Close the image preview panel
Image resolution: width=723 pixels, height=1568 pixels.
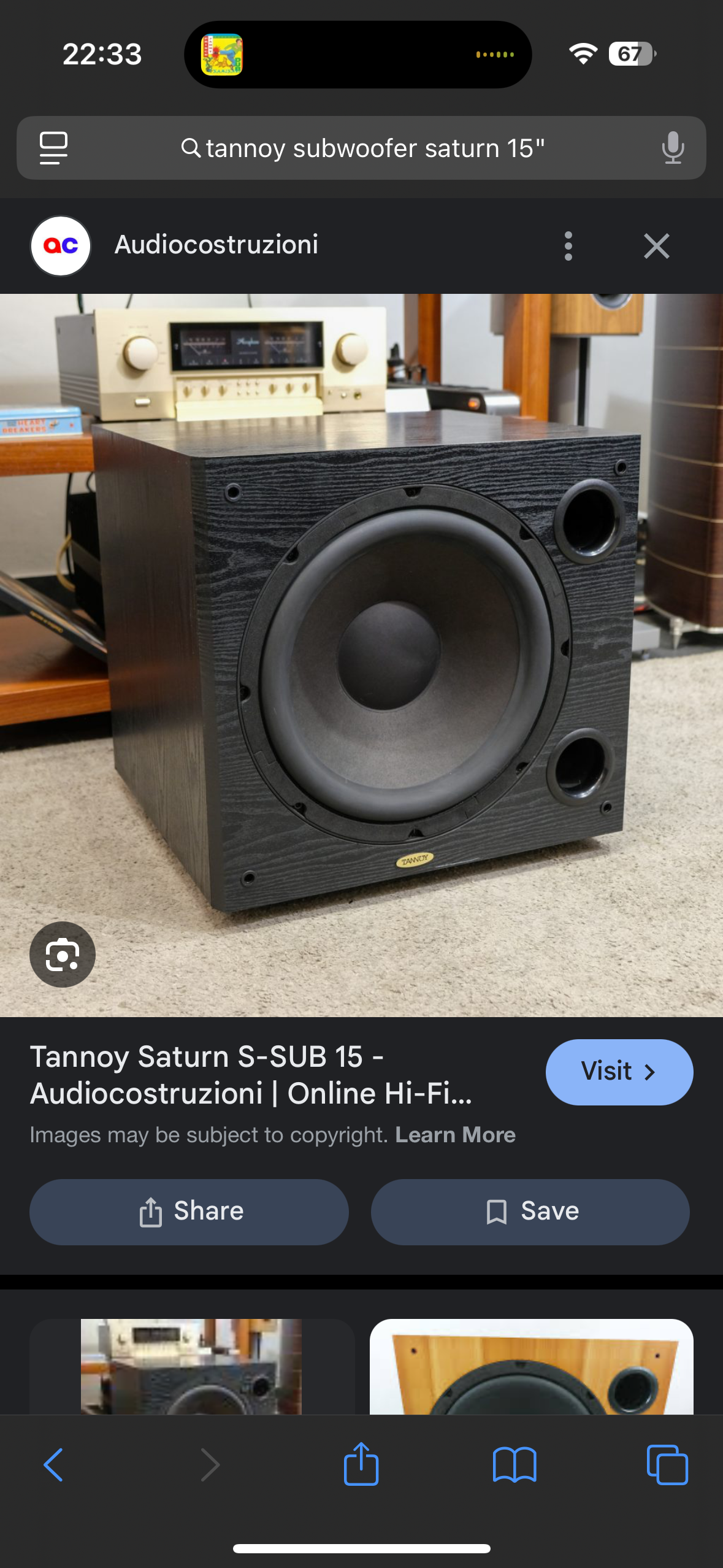pyautogui.click(x=656, y=246)
